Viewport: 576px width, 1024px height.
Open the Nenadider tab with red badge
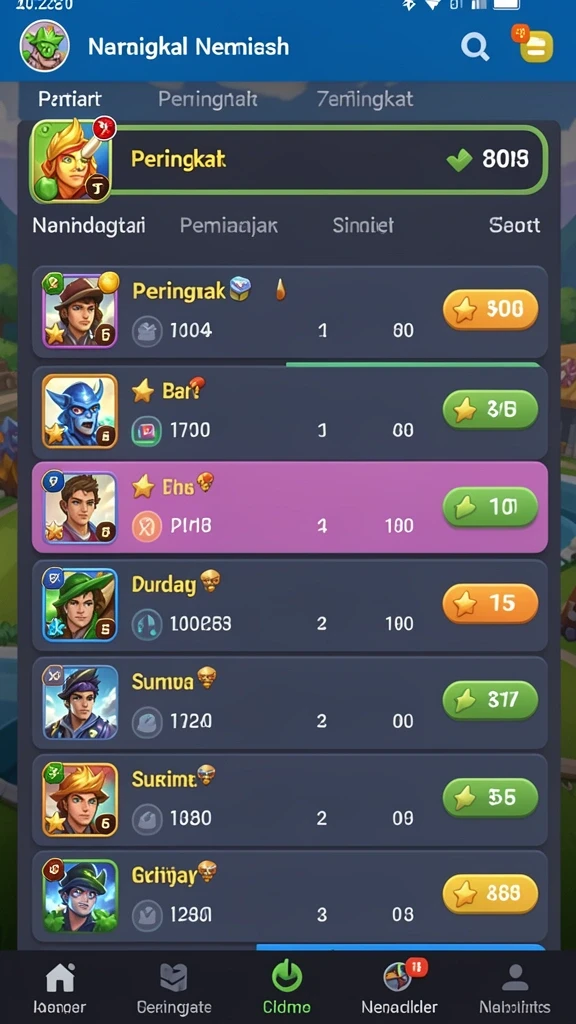coord(400,989)
